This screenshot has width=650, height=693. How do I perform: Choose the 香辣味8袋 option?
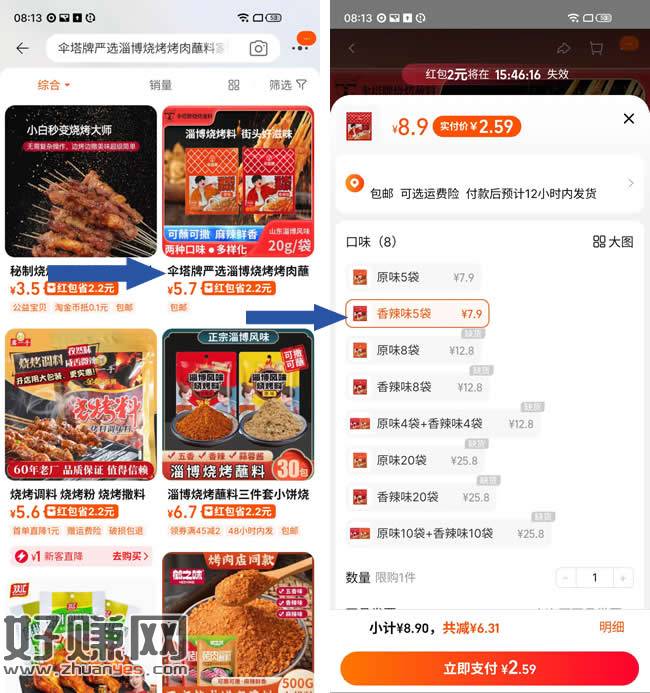pyautogui.click(x=418, y=386)
